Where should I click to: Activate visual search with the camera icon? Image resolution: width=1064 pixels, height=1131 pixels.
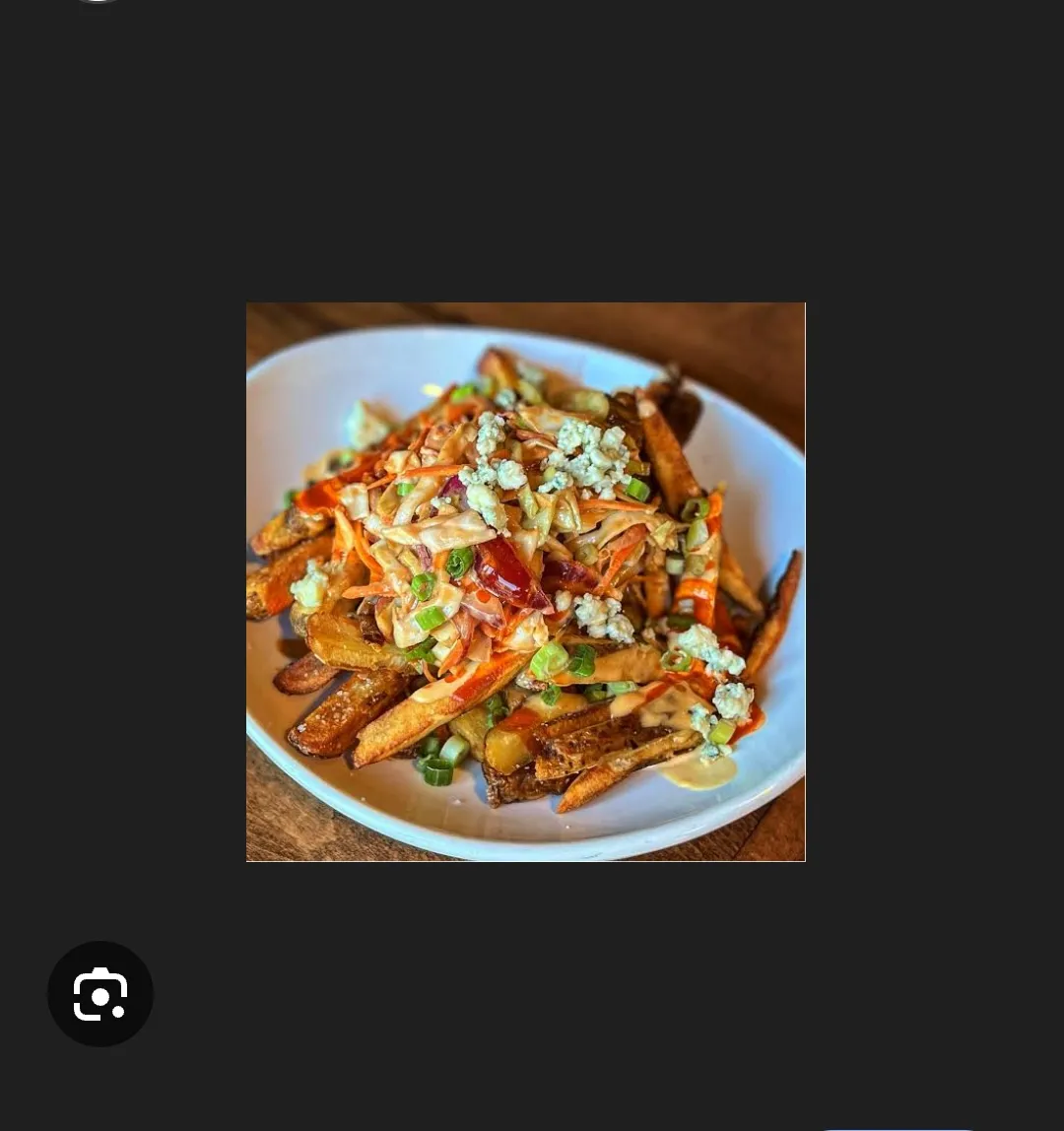(x=100, y=993)
